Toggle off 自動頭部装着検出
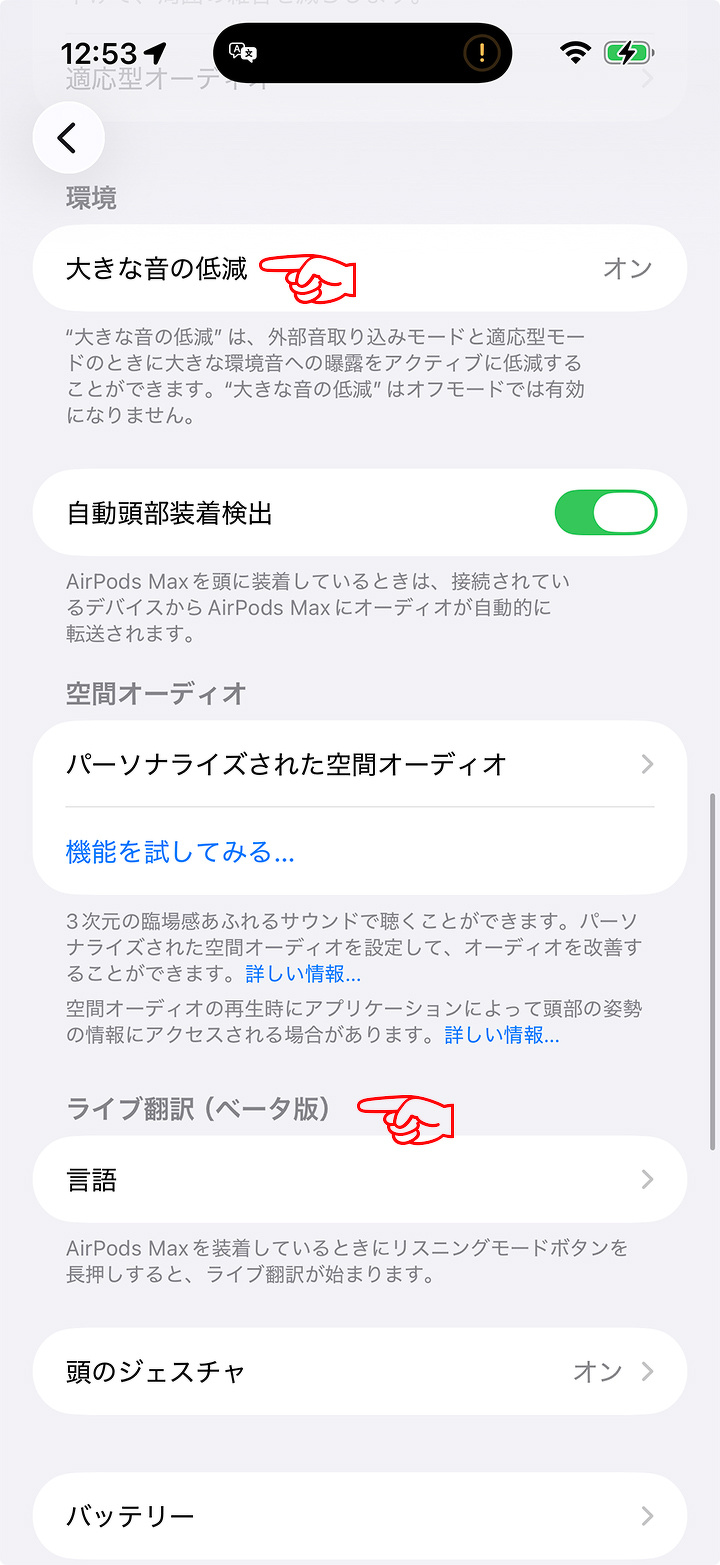 (605, 513)
